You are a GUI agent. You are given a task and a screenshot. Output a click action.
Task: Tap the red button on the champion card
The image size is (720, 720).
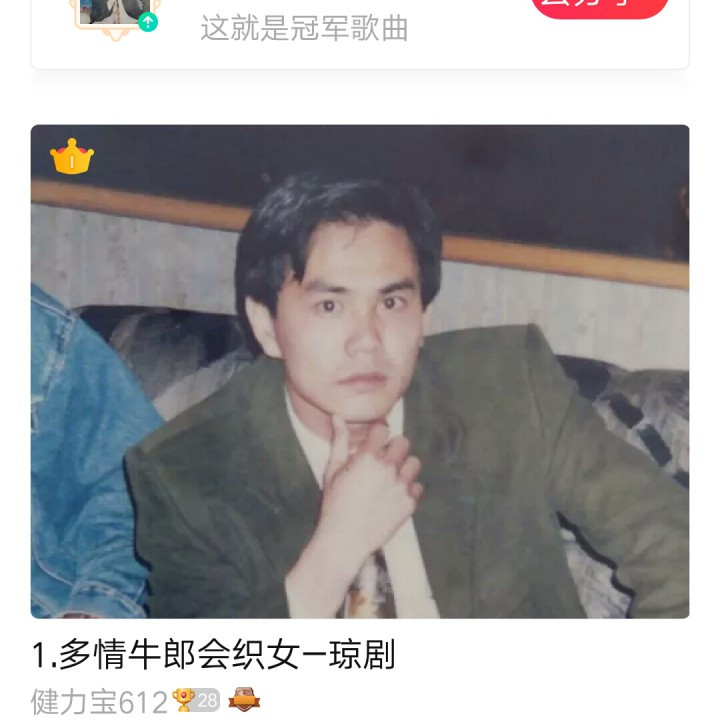tap(600, 6)
